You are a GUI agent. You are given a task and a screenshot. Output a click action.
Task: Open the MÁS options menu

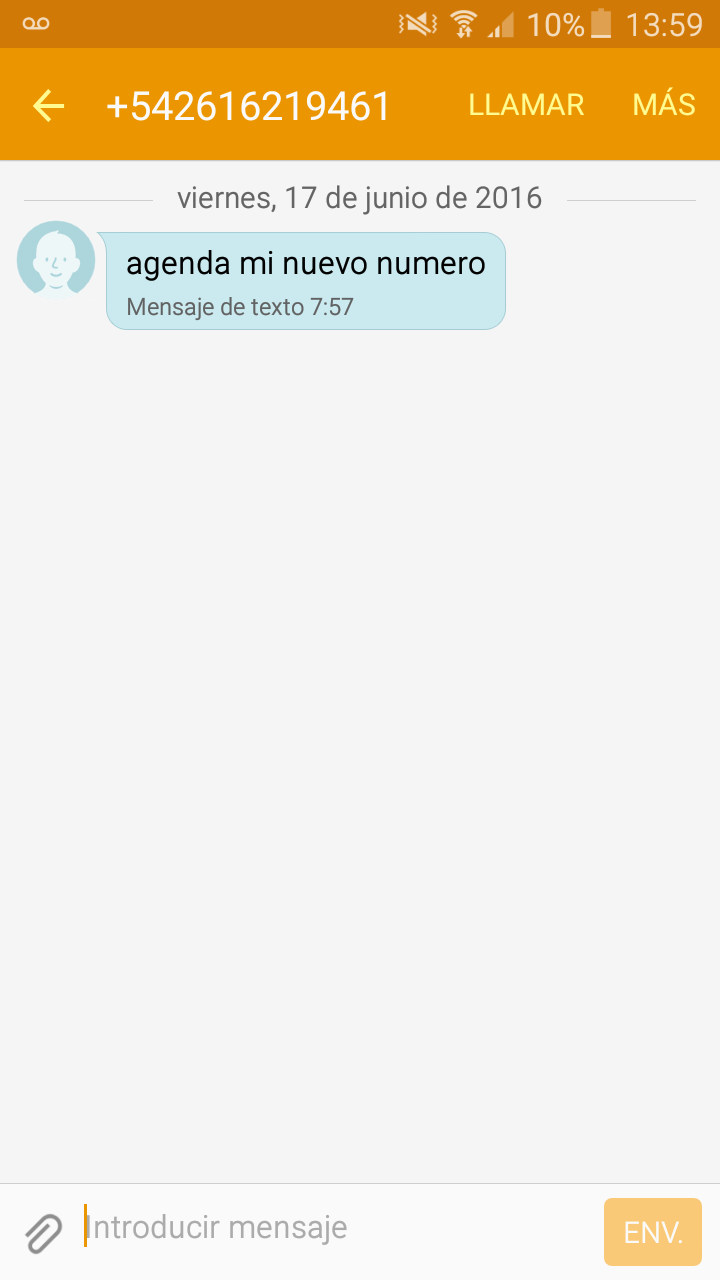[x=664, y=104]
